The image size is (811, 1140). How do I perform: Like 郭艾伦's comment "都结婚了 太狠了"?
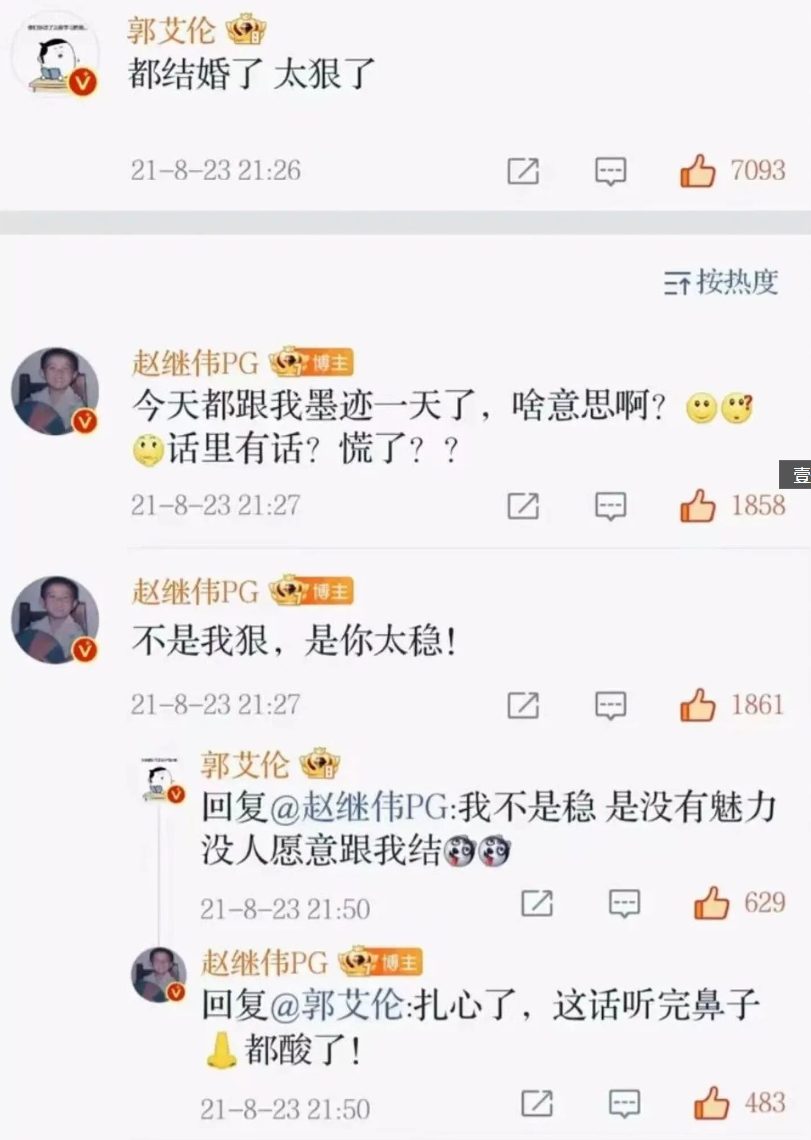(x=699, y=171)
